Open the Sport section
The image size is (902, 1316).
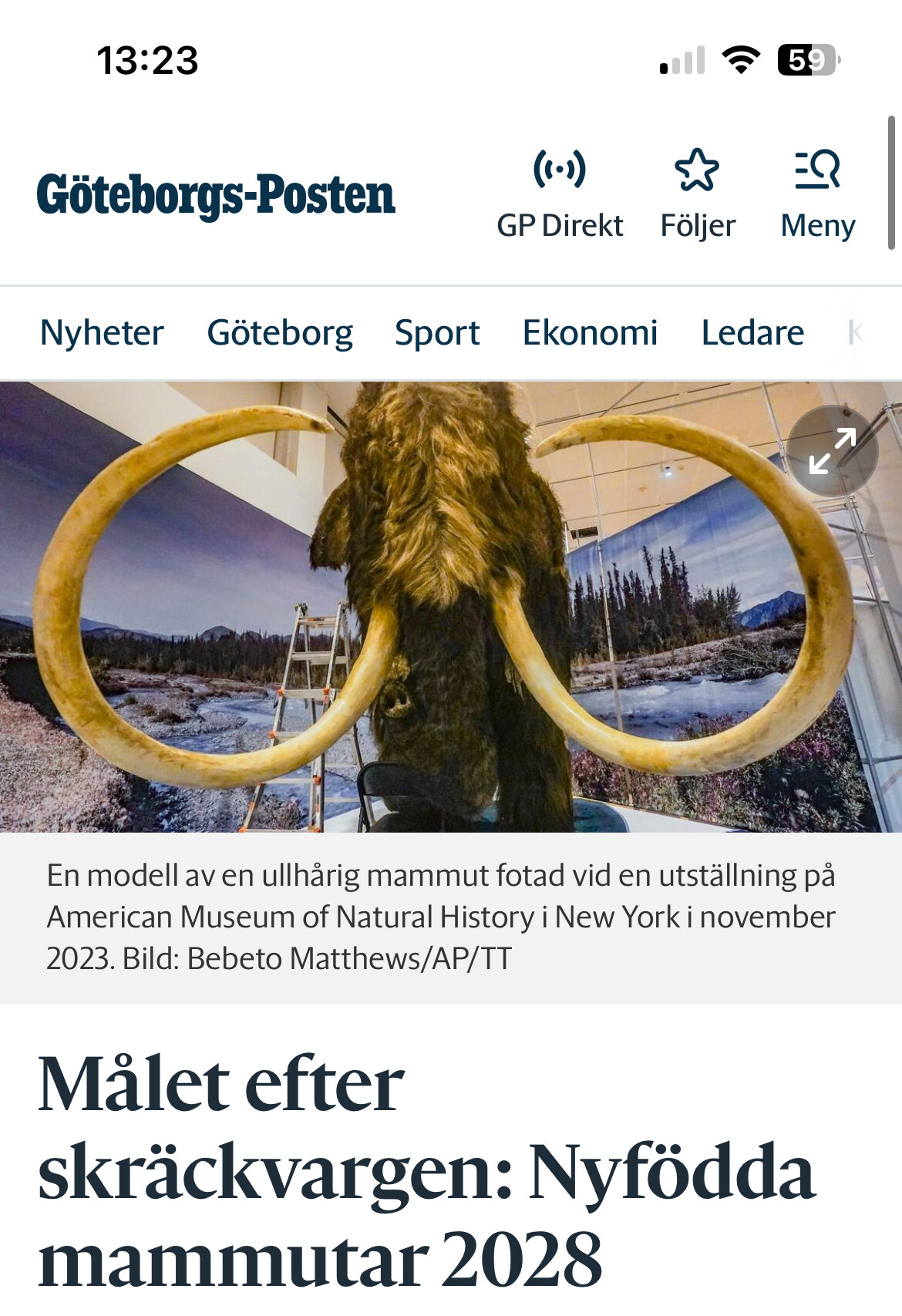click(437, 333)
